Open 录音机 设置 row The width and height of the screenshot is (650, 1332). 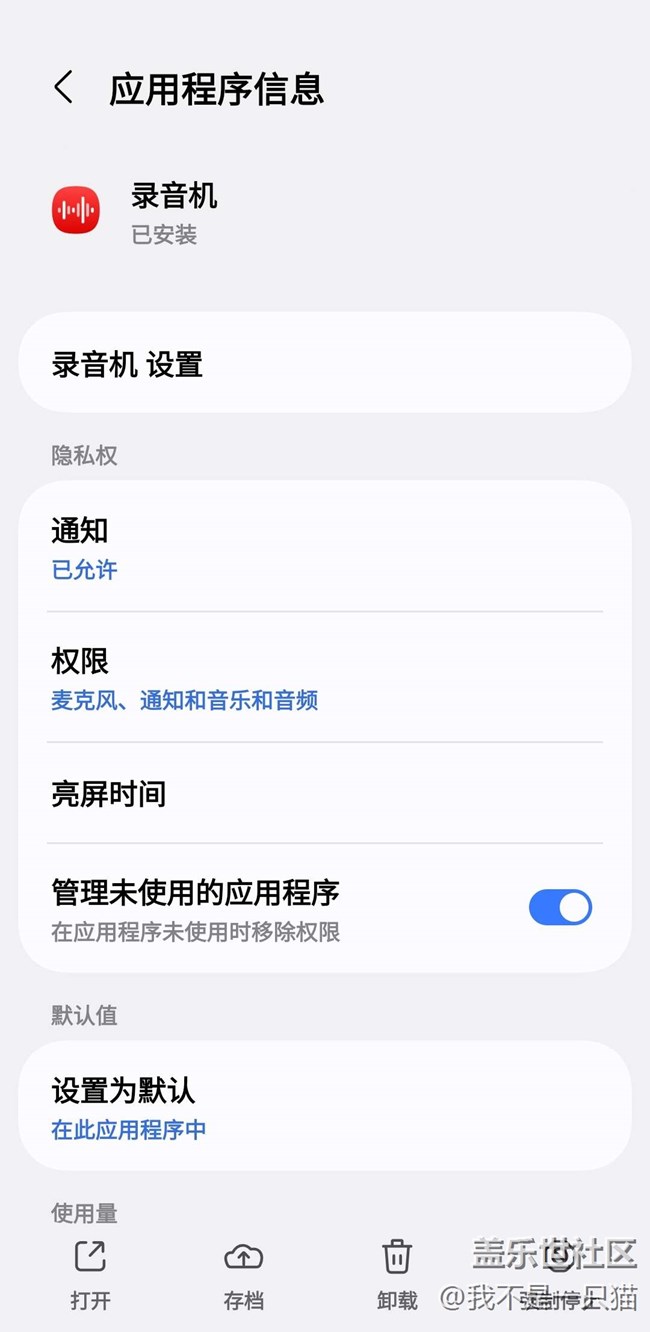[324, 364]
